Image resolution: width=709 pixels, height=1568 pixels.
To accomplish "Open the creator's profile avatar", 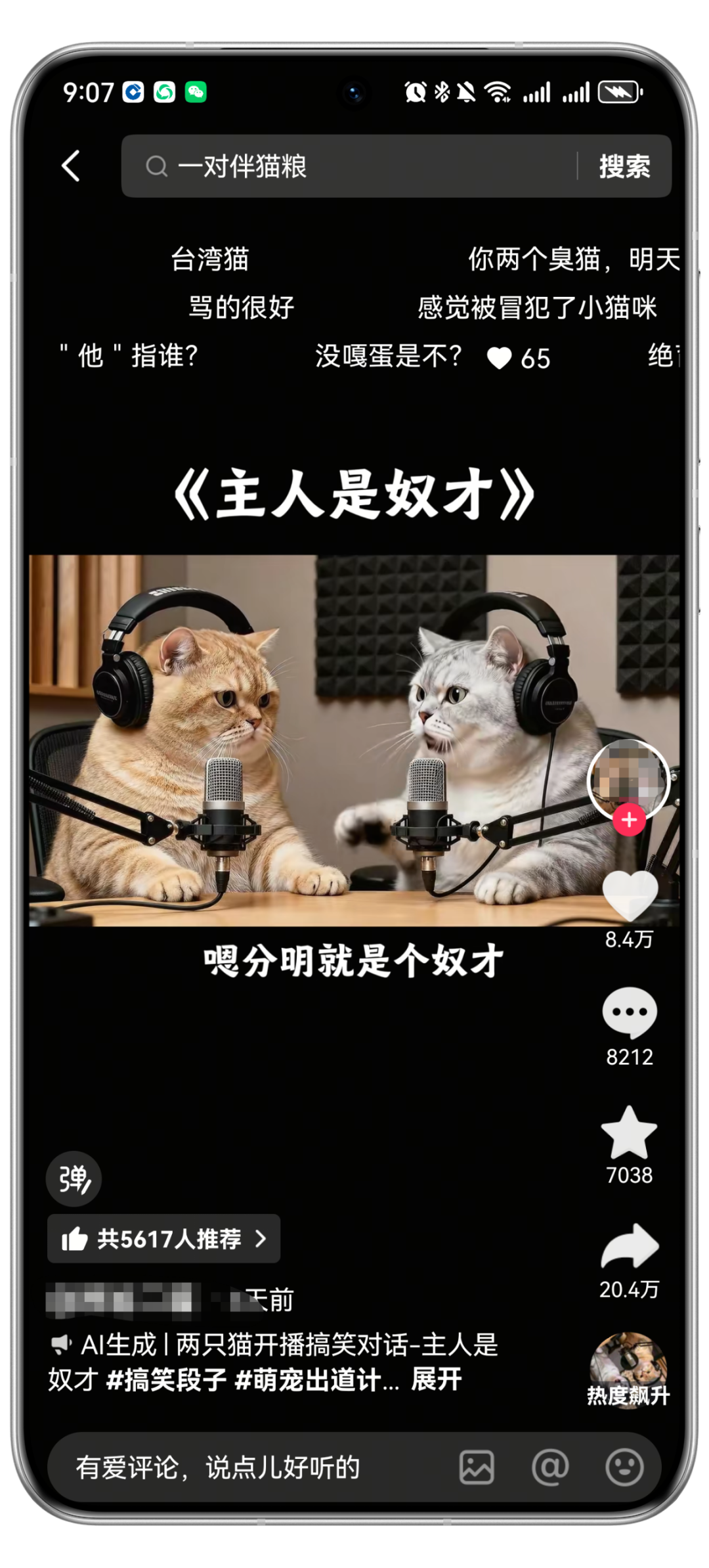I will click(628, 778).
